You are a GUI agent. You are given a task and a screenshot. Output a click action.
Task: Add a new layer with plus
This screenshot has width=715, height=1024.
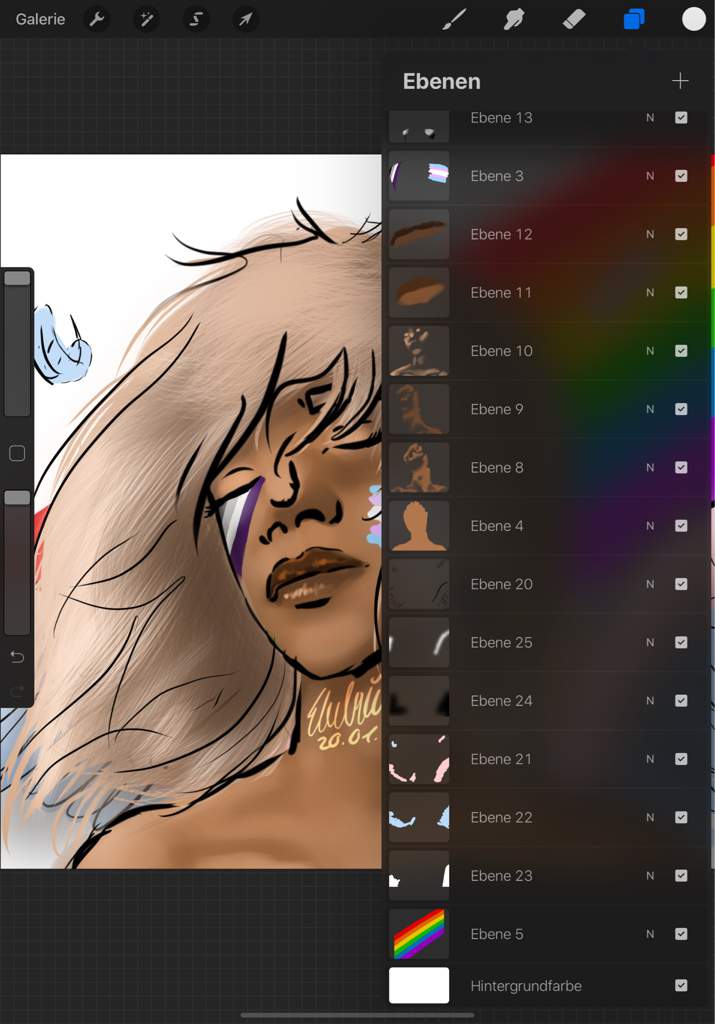pos(680,81)
